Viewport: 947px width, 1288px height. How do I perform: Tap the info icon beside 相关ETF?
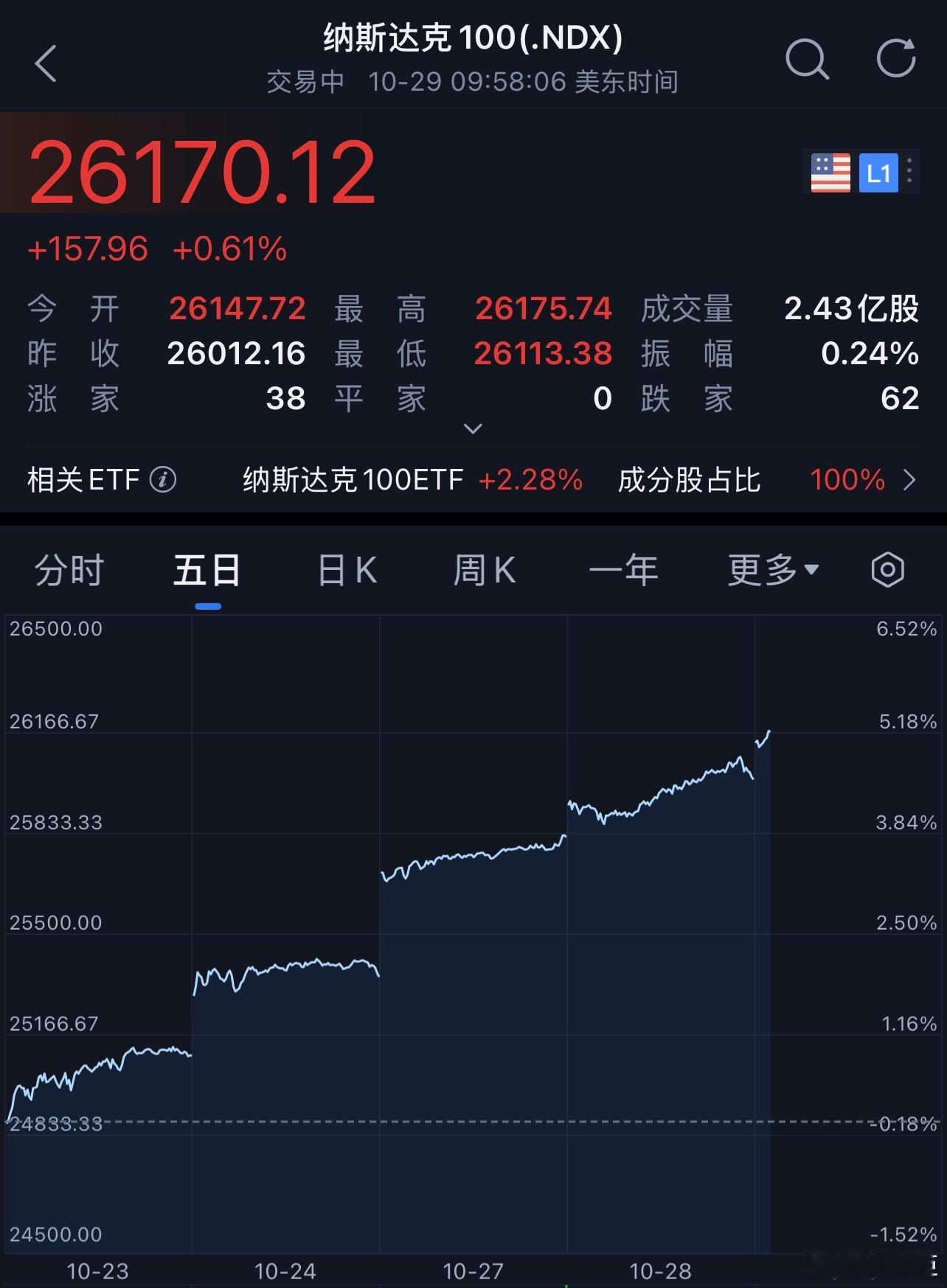click(164, 480)
